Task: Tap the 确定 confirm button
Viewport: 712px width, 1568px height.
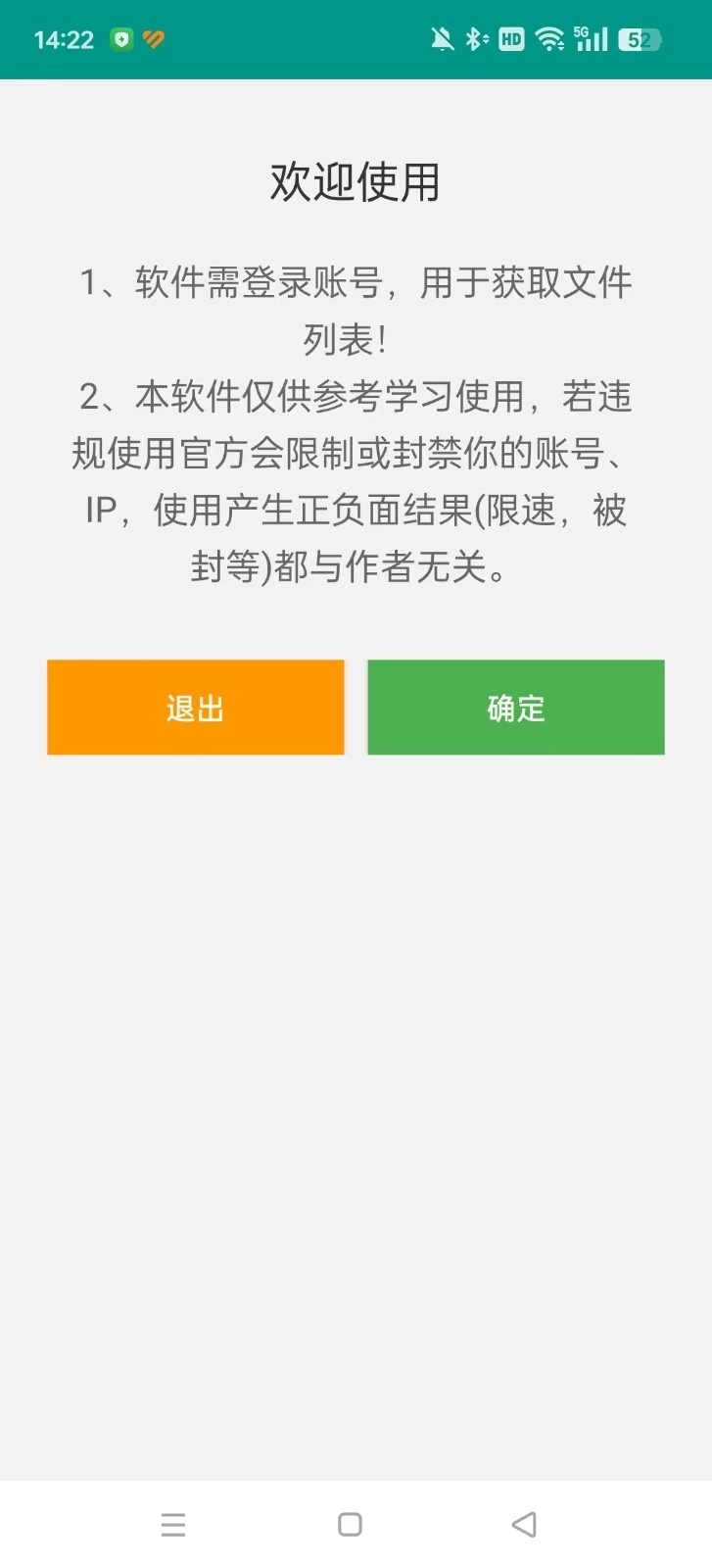Action: click(515, 707)
